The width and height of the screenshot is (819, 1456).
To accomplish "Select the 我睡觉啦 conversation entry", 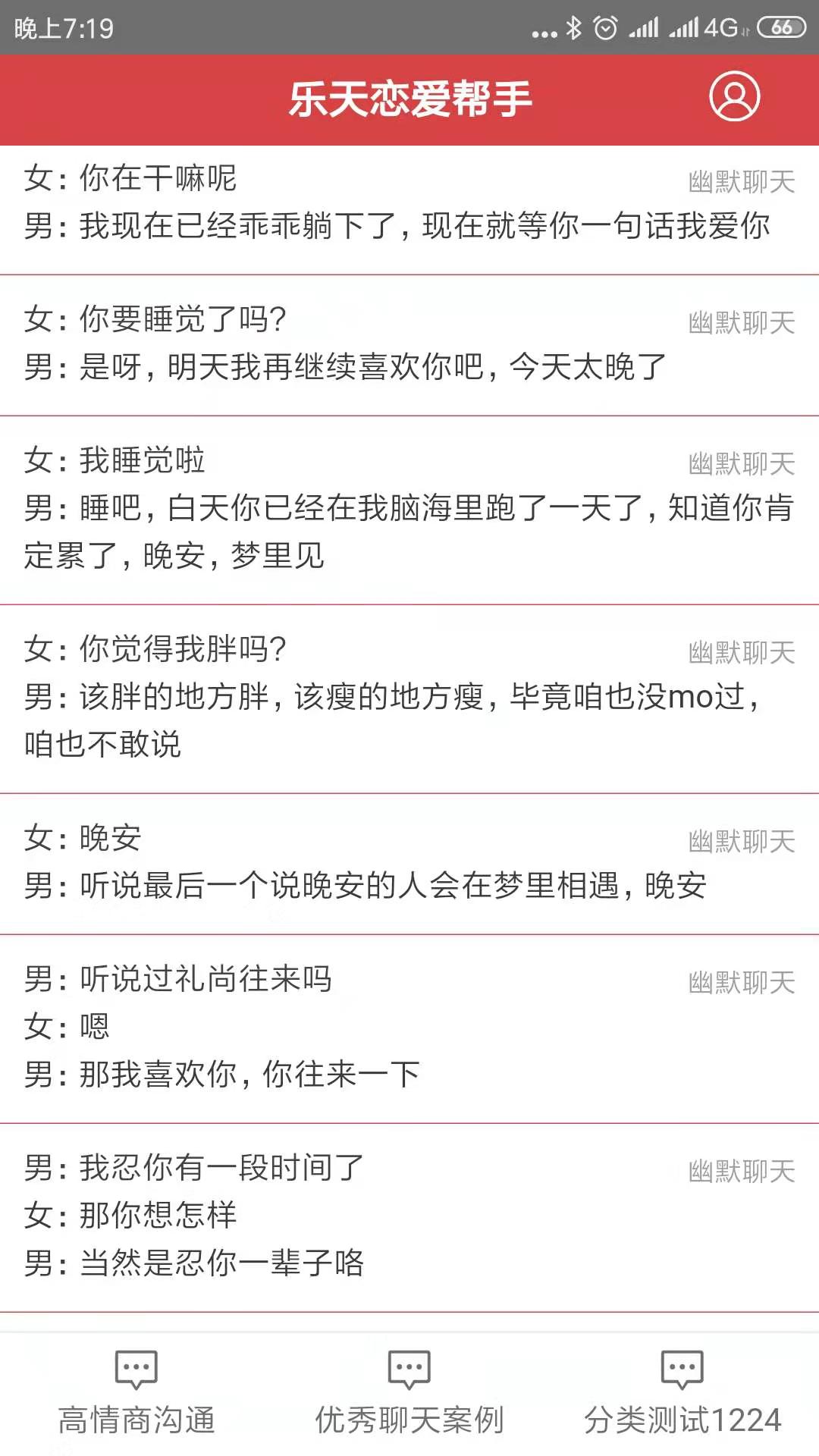I will 409,510.
